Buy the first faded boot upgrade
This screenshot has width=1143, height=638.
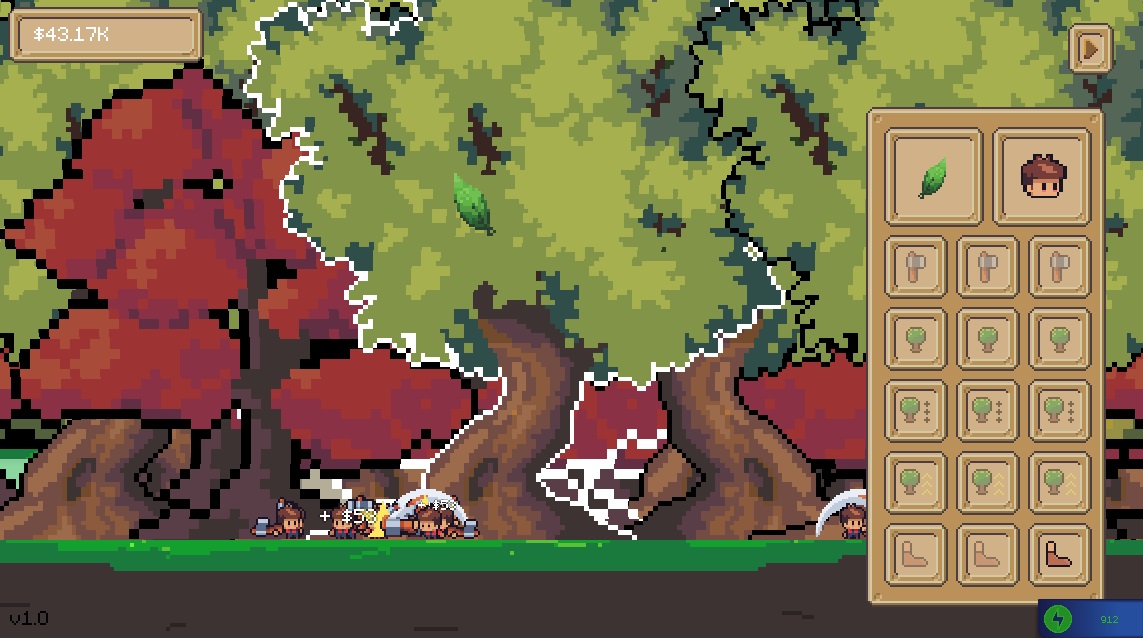coord(916,554)
